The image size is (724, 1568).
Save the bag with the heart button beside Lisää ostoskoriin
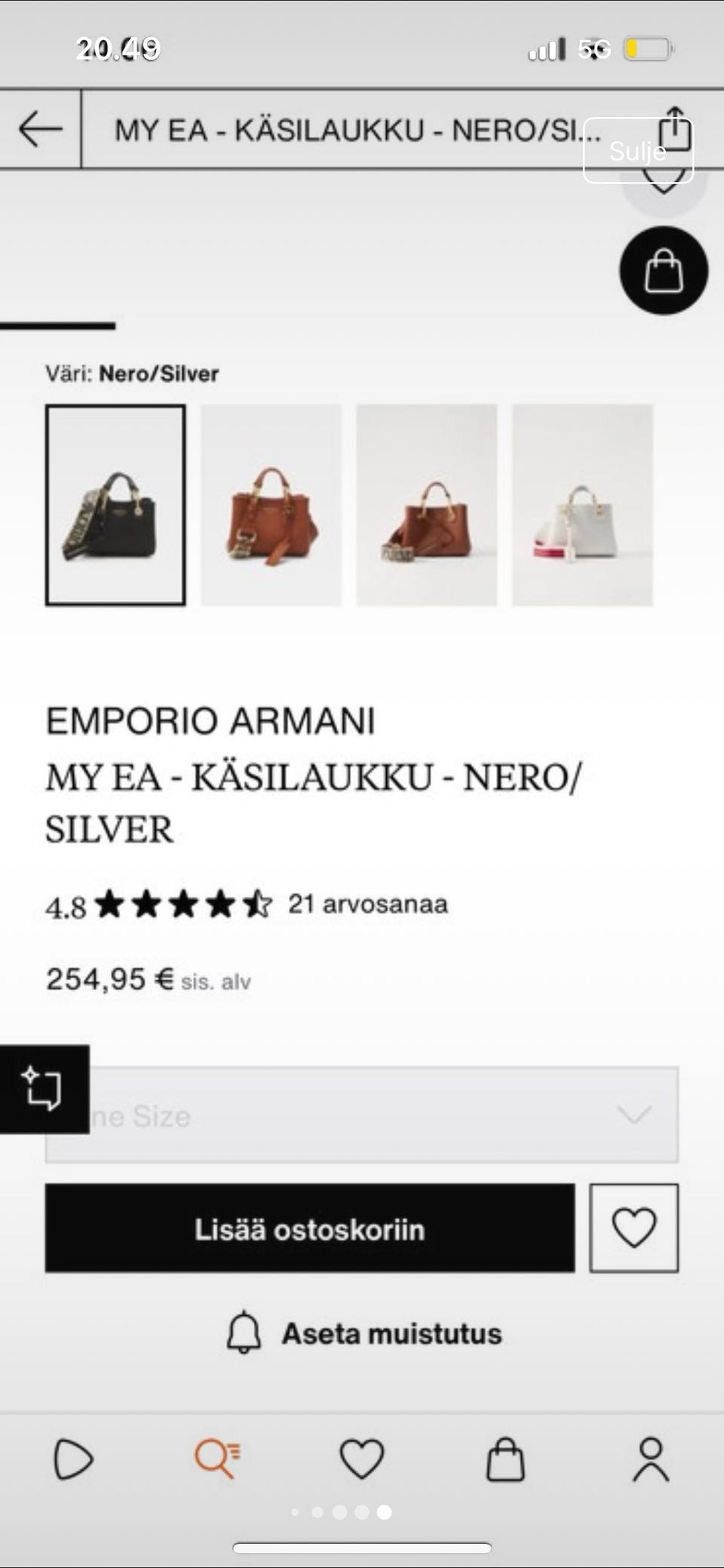[633, 1228]
